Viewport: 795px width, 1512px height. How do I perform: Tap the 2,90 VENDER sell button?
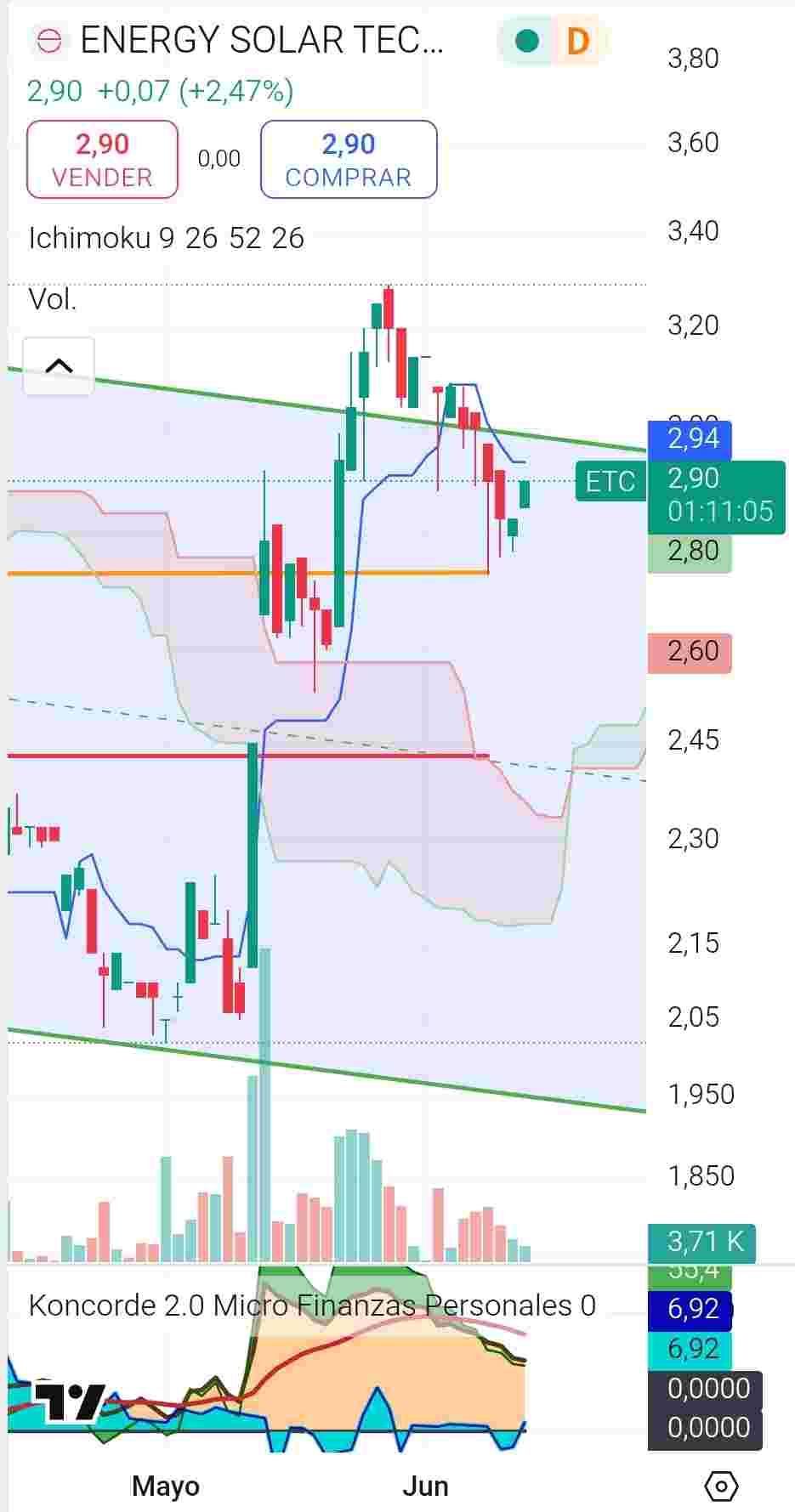click(102, 160)
